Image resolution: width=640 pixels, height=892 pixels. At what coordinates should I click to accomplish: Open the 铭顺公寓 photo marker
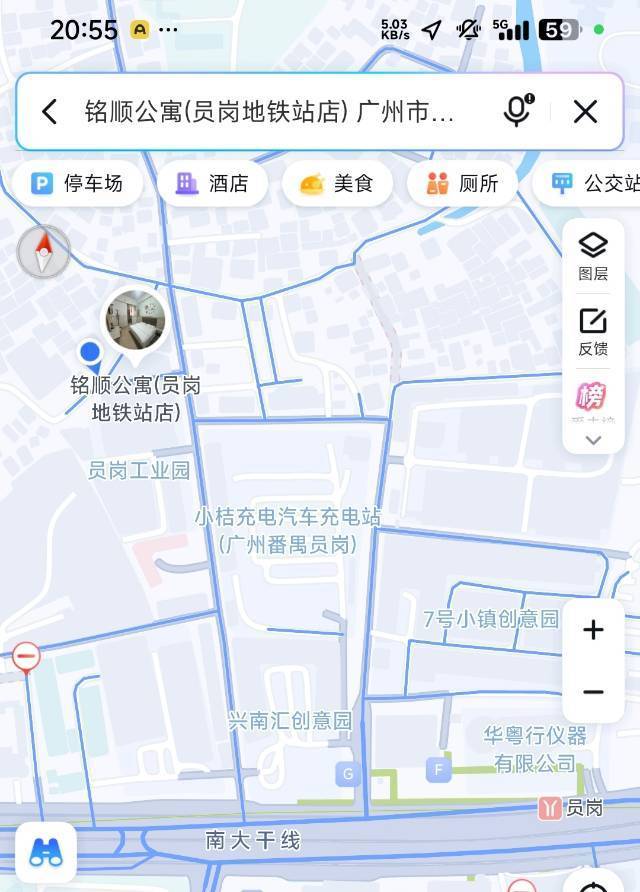(136, 319)
